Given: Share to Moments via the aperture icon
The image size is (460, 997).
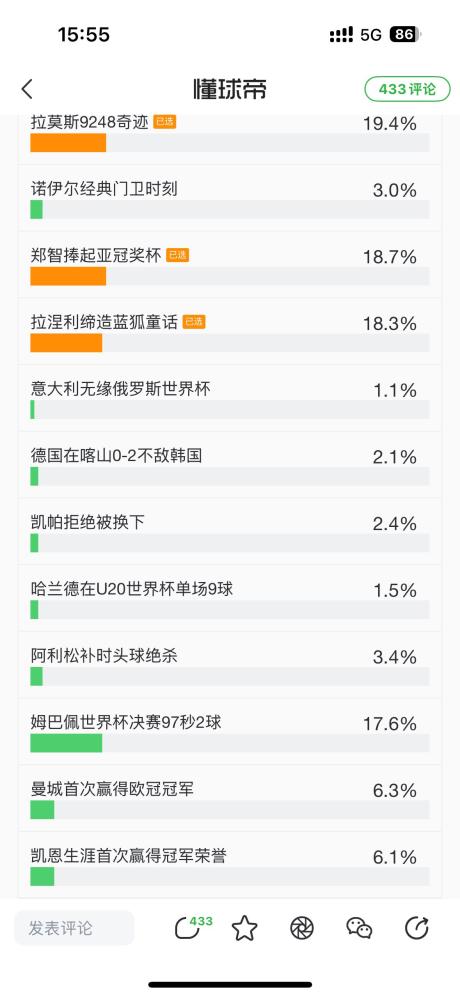Looking at the screenshot, I should tap(302, 928).
